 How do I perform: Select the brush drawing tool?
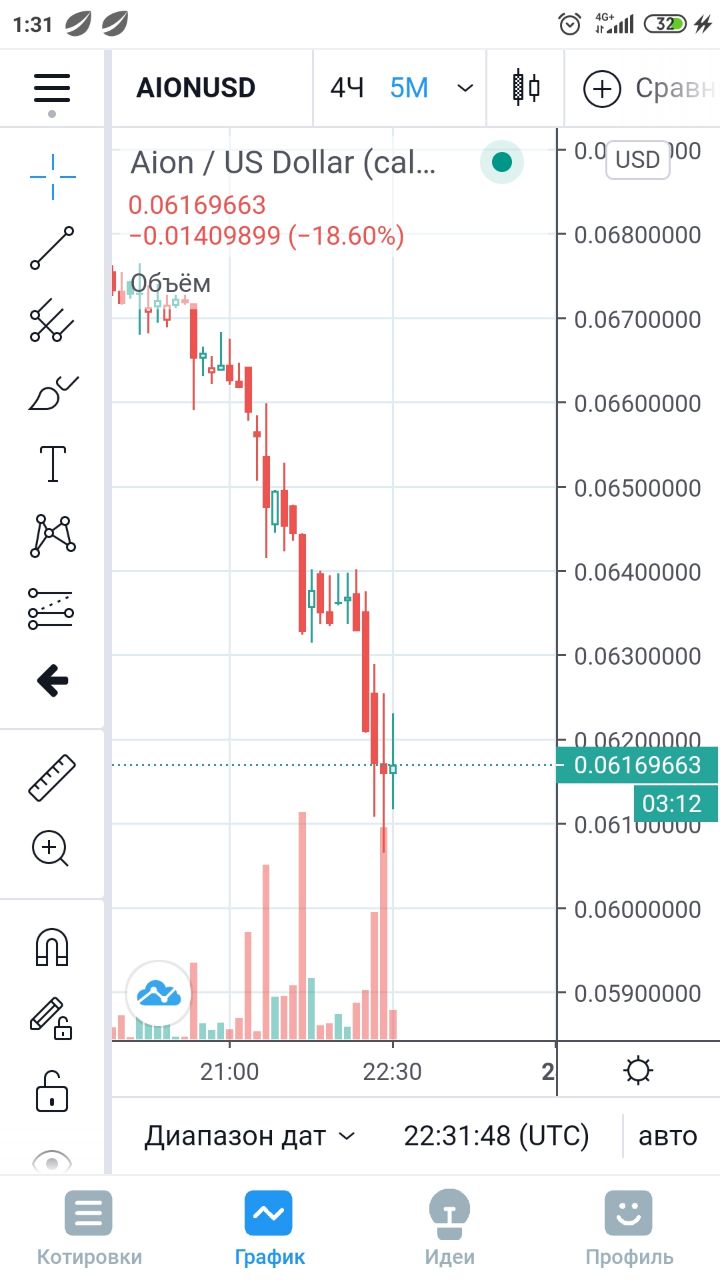point(52,393)
